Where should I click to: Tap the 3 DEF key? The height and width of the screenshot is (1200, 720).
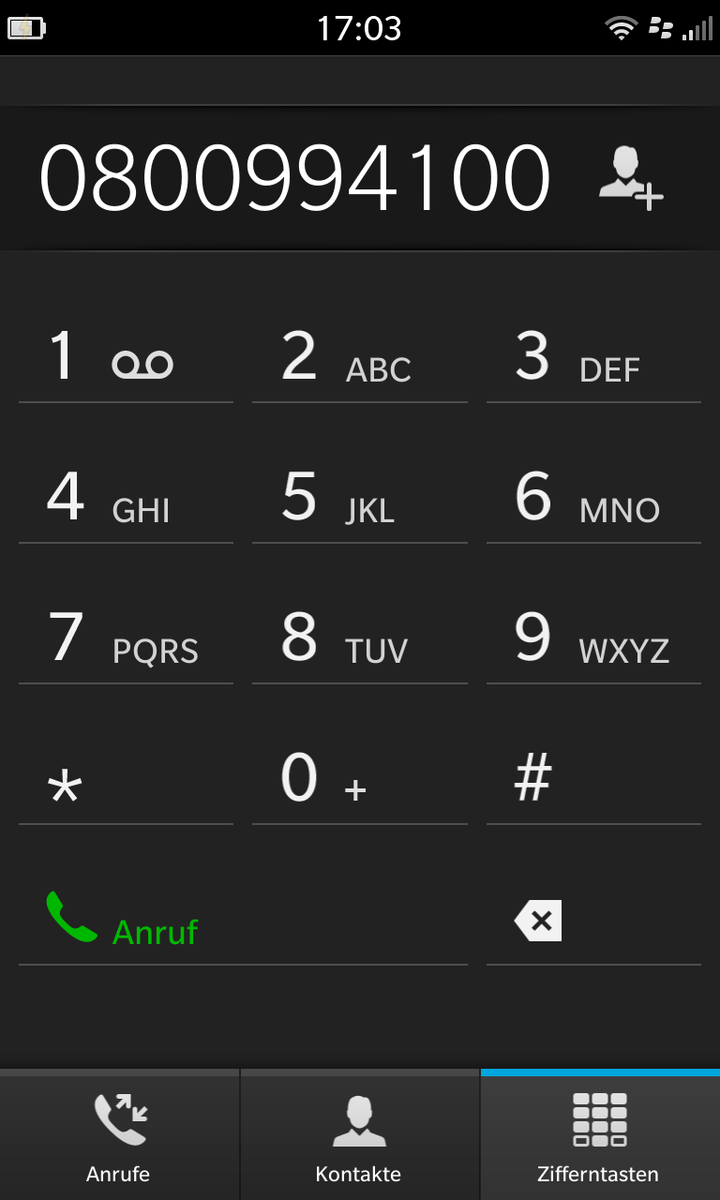click(x=593, y=357)
